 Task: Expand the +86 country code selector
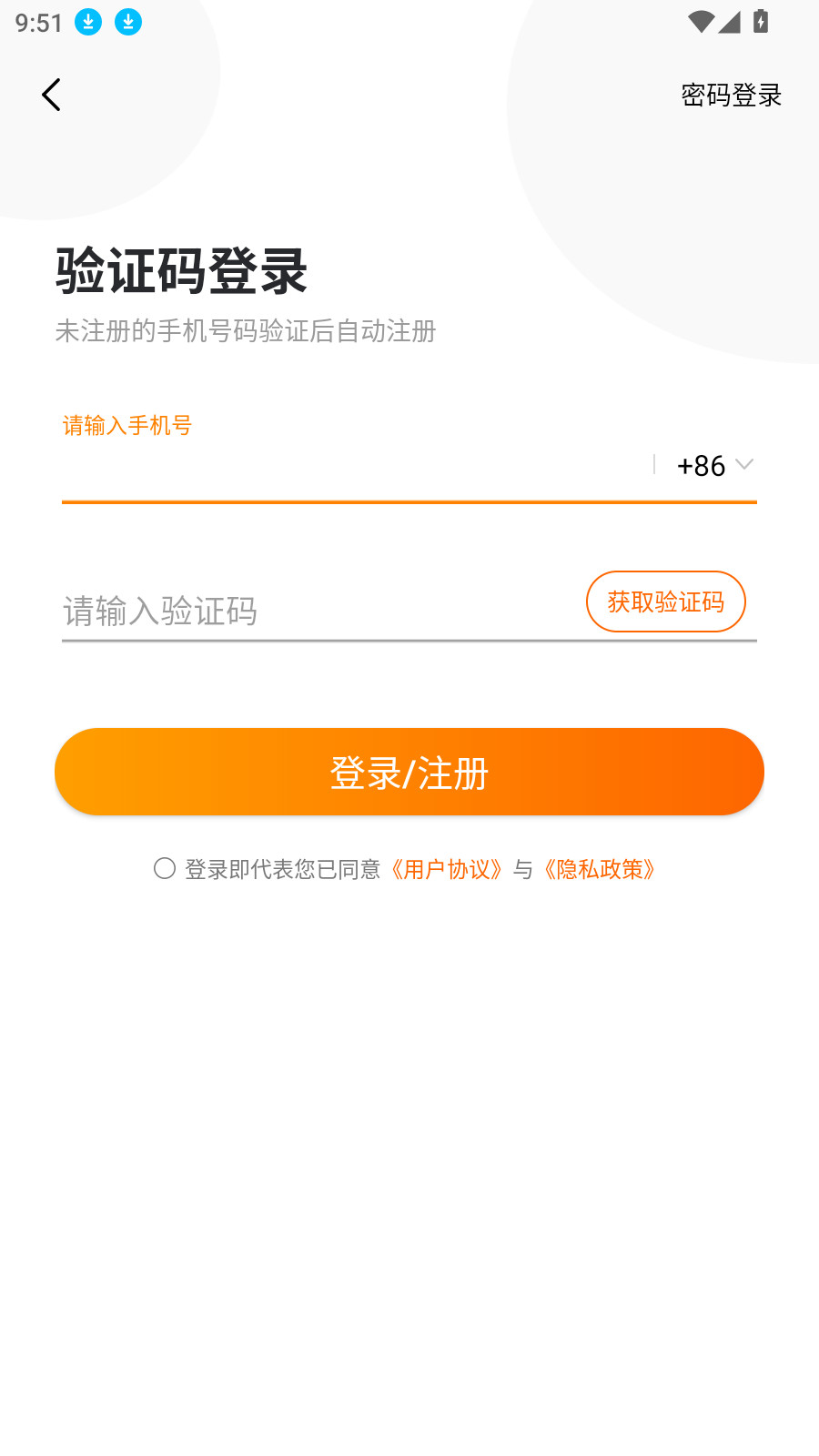click(x=701, y=466)
